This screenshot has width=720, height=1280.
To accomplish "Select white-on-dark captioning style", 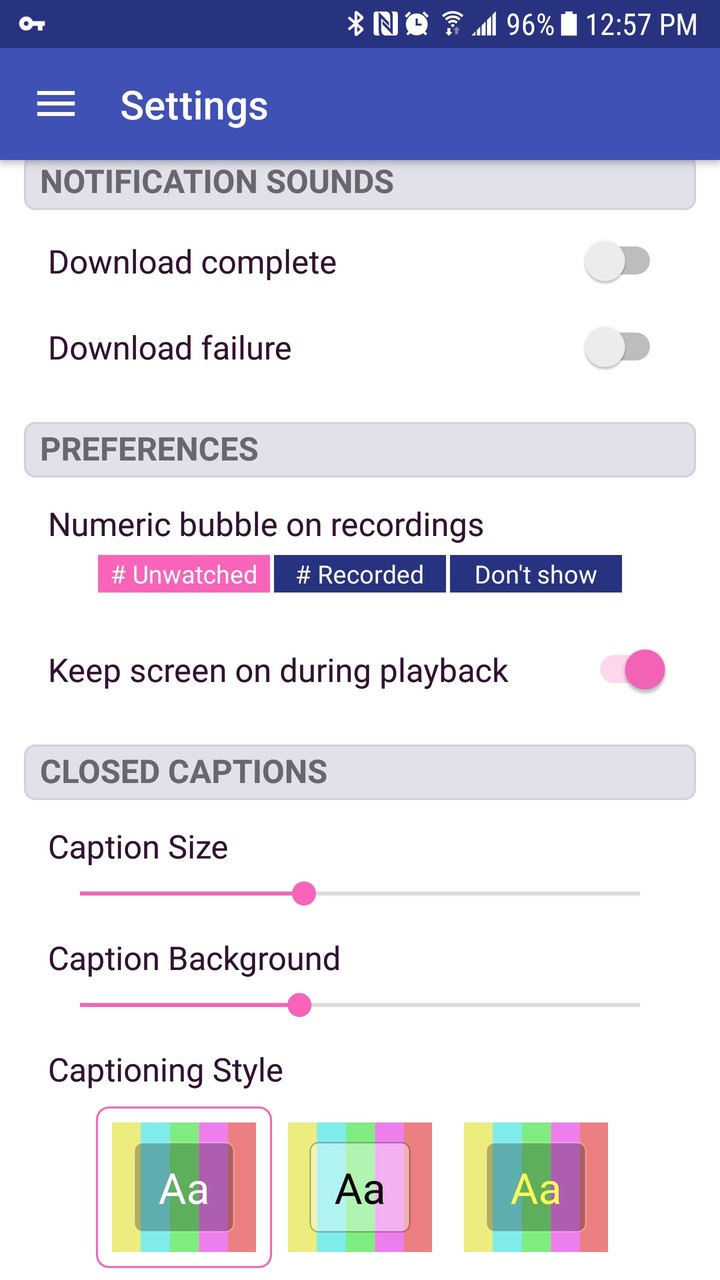I will click(x=184, y=1187).
